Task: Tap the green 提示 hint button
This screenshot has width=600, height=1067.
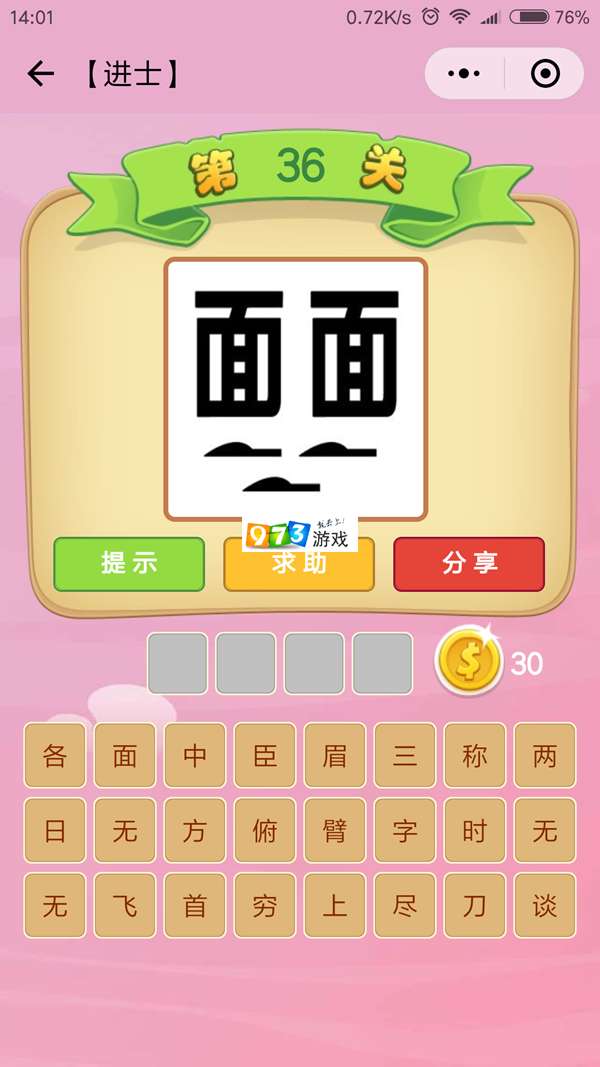Action: click(x=129, y=564)
